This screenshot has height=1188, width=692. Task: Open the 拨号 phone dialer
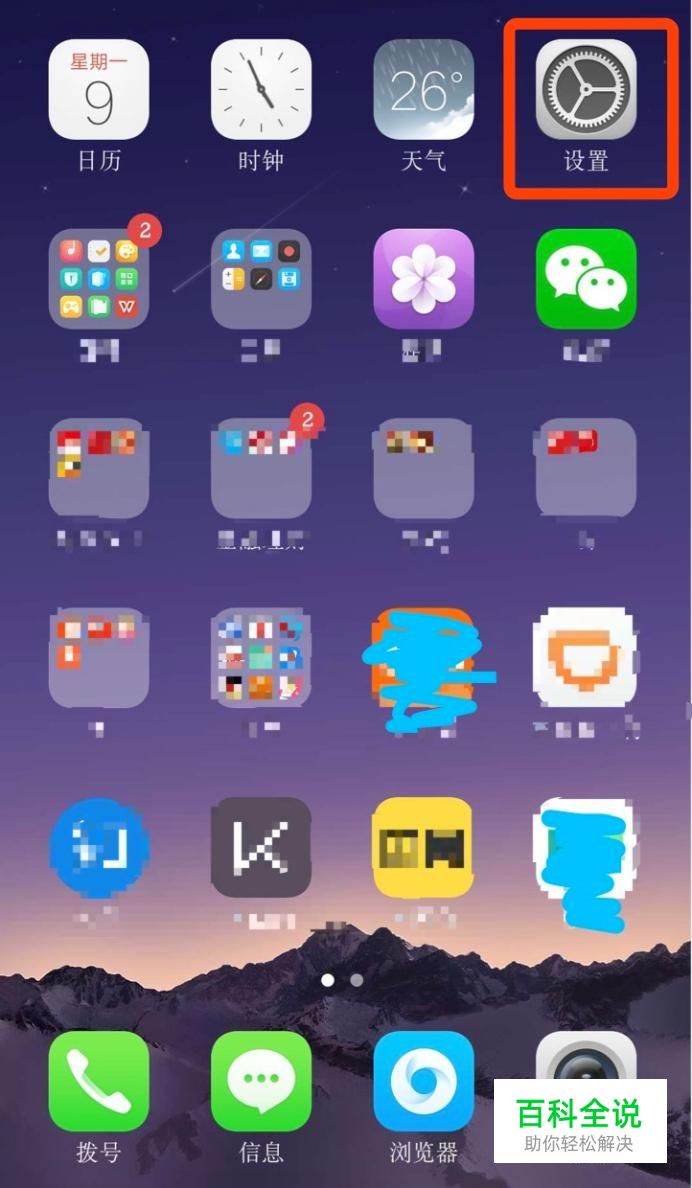(x=99, y=1081)
